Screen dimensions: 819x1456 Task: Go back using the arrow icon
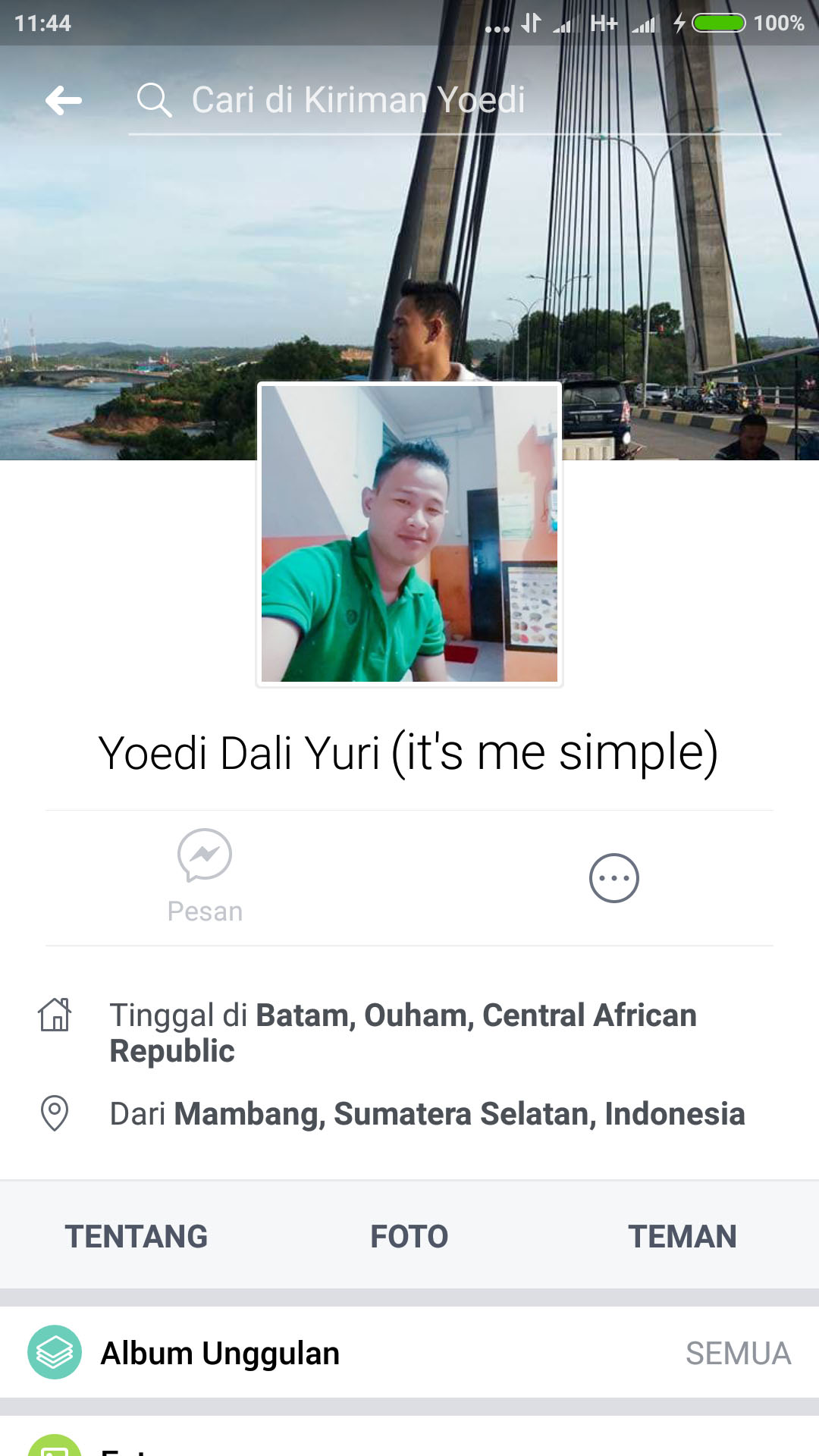pyautogui.click(x=63, y=100)
